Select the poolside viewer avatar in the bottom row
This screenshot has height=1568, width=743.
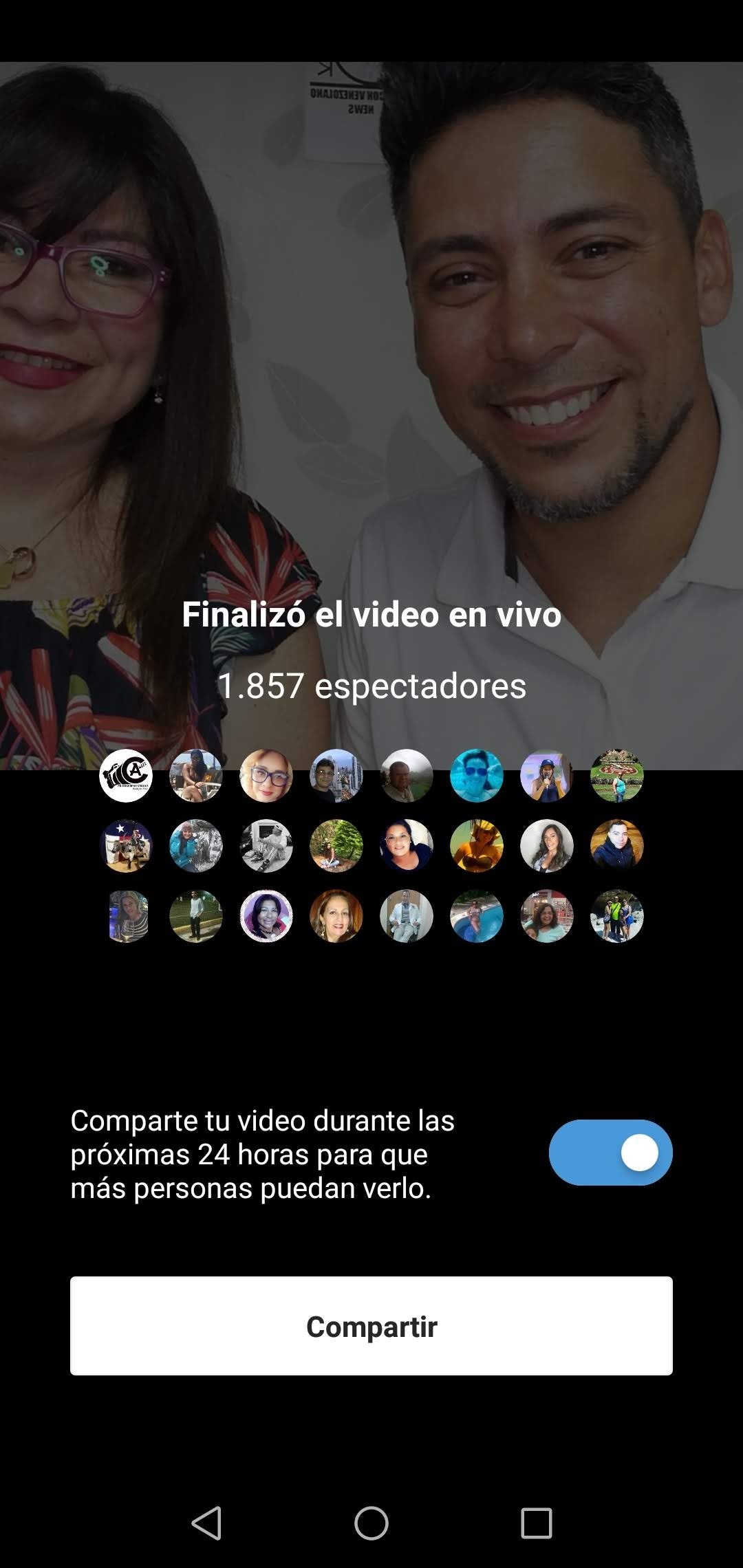477,915
